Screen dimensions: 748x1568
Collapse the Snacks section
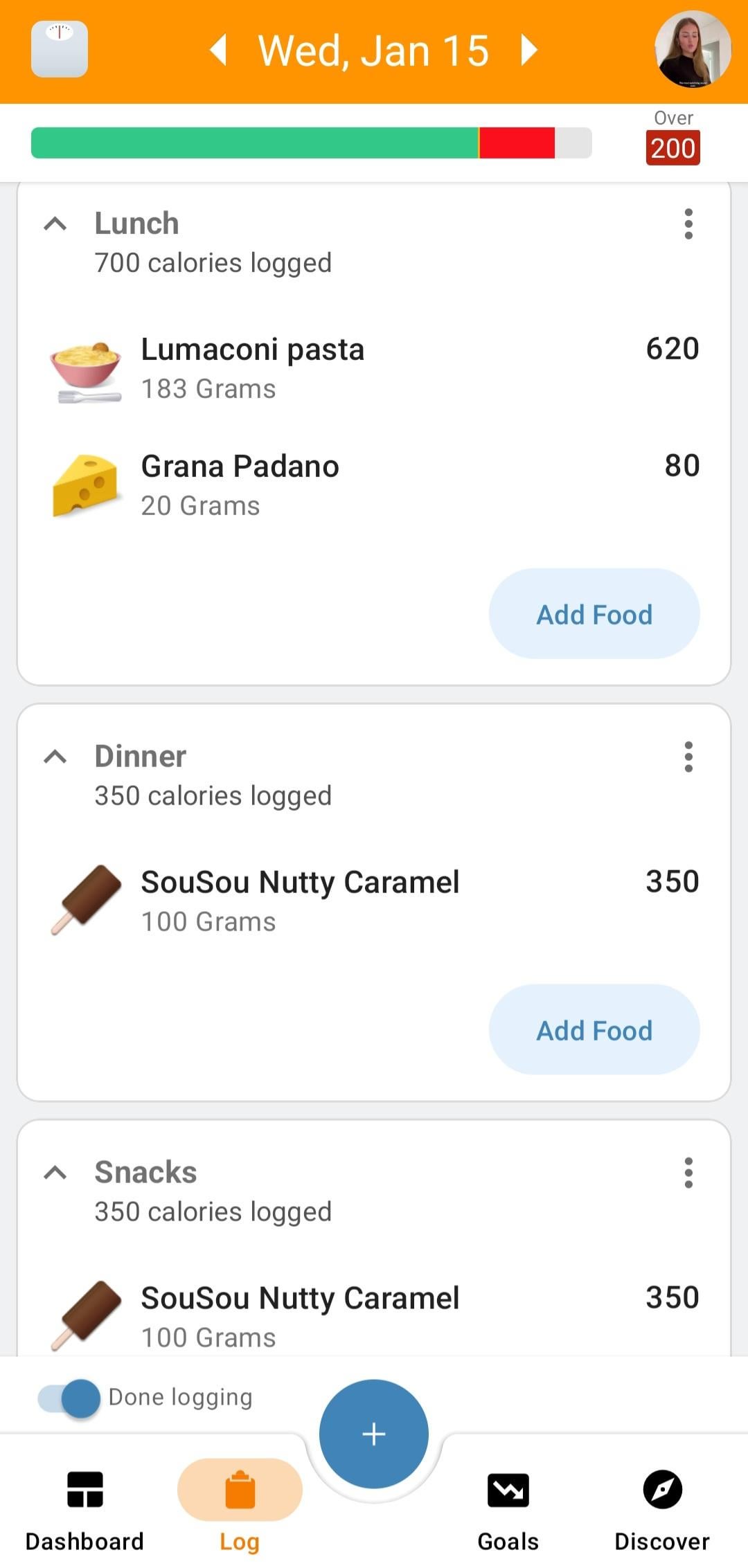click(x=55, y=1173)
